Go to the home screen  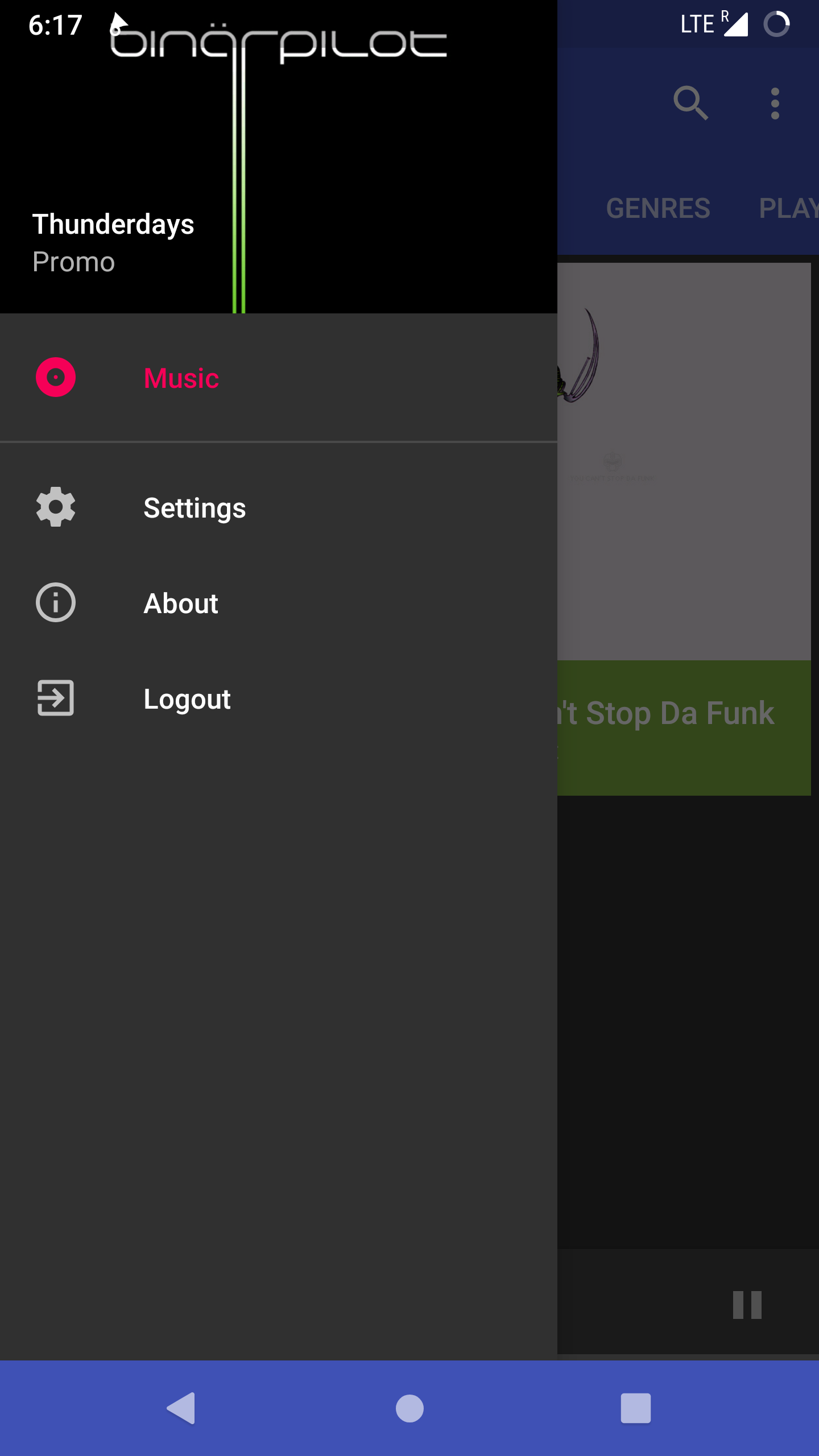tap(409, 1408)
